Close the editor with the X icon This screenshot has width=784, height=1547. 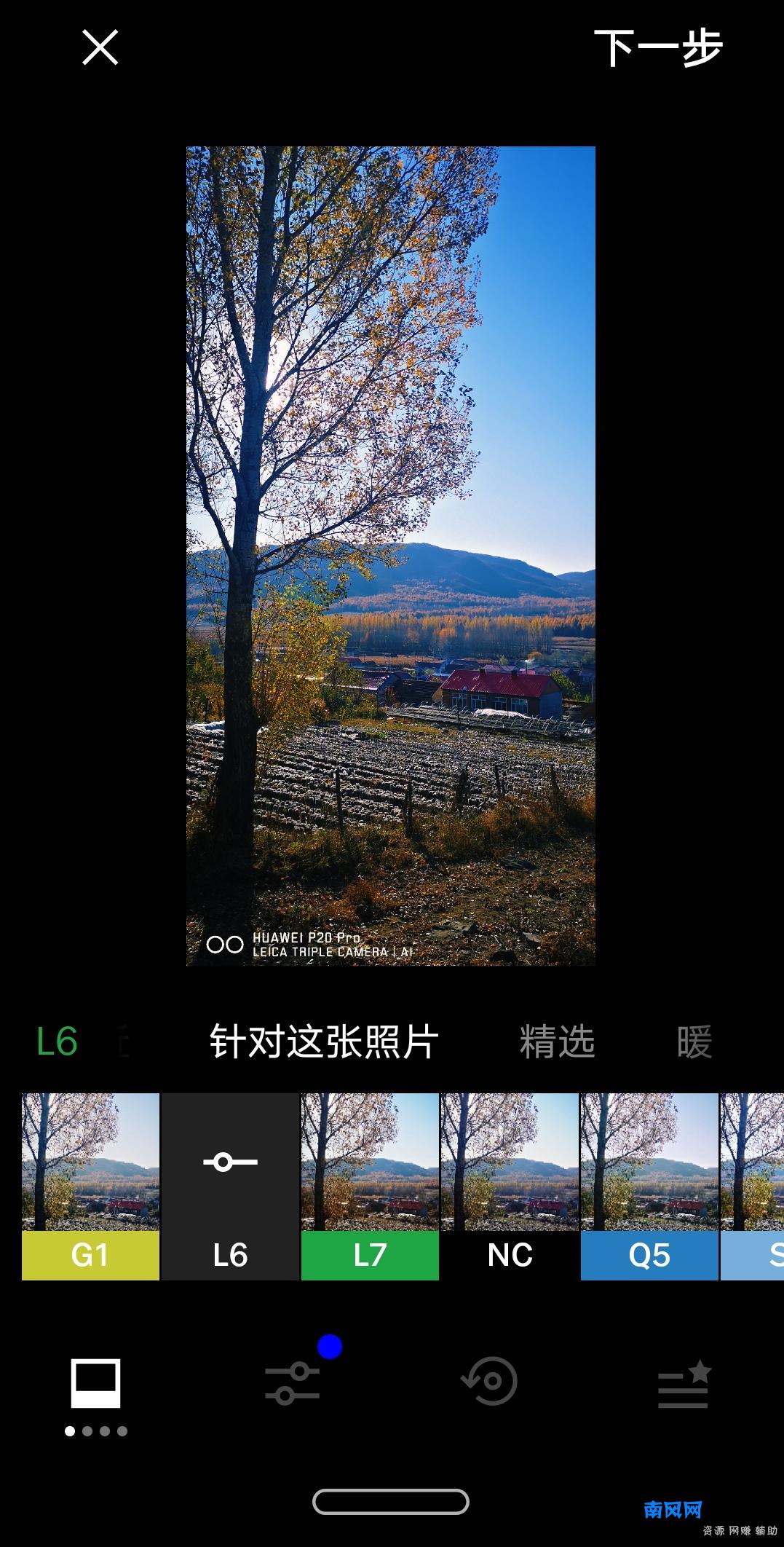pyautogui.click(x=98, y=48)
